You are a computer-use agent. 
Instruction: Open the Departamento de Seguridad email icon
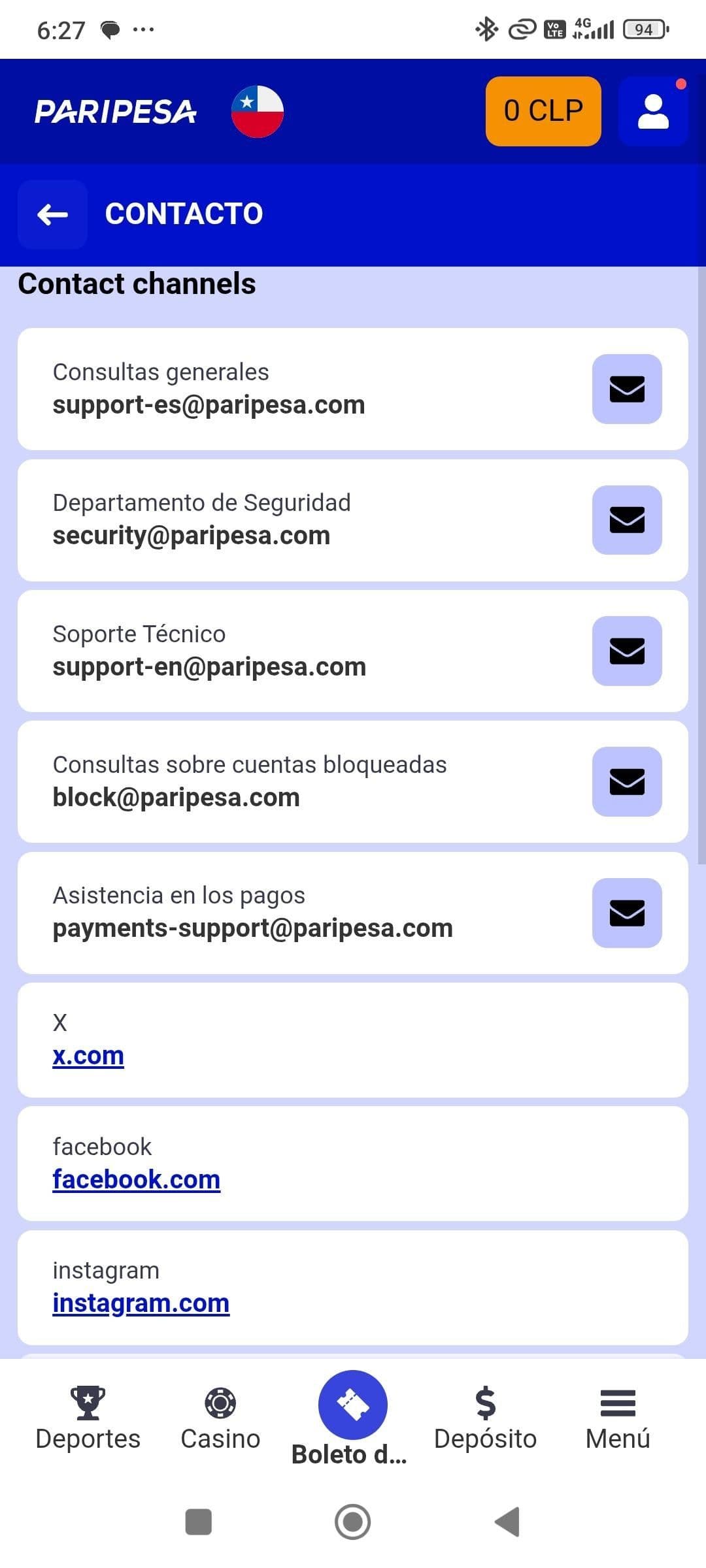tap(626, 520)
